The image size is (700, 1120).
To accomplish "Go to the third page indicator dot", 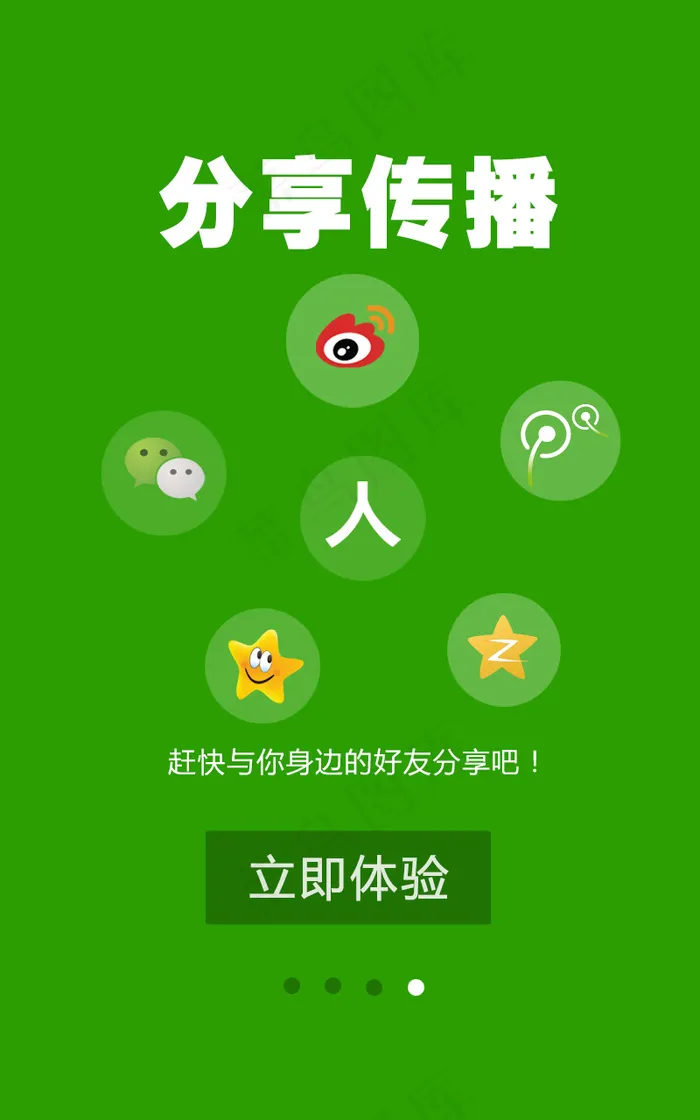I will (374, 987).
